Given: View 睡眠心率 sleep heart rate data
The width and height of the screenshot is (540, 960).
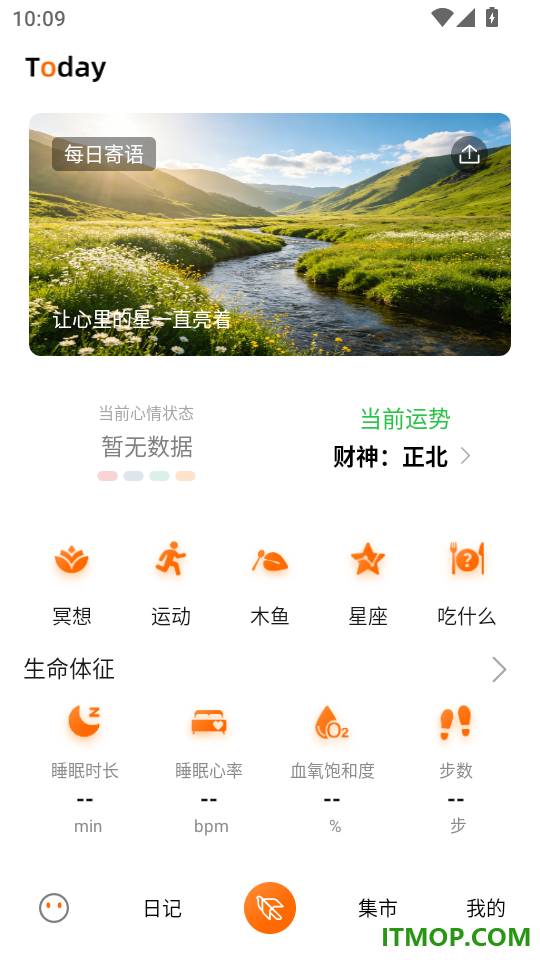Looking at the screenshot, I should [209, 770].
